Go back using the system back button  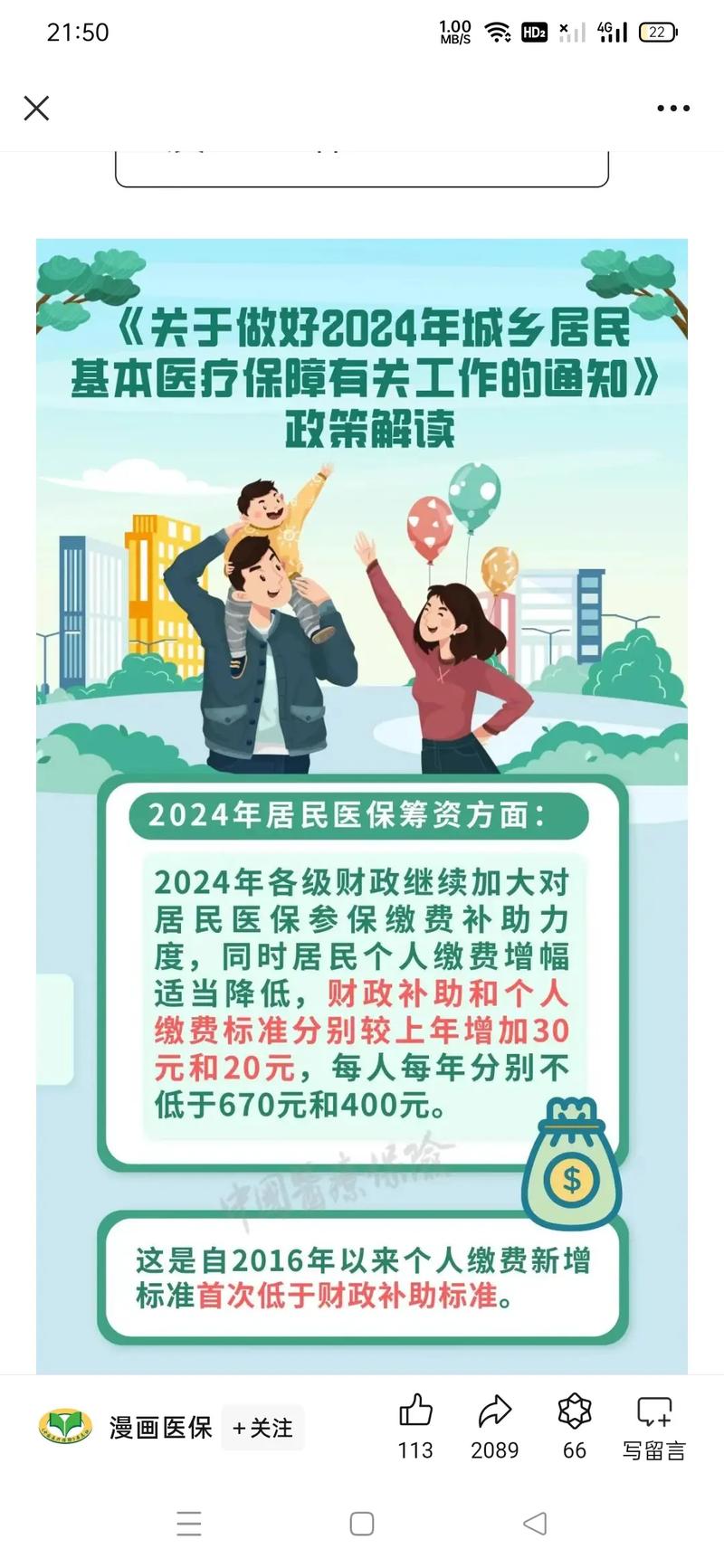pos(535,1523)
